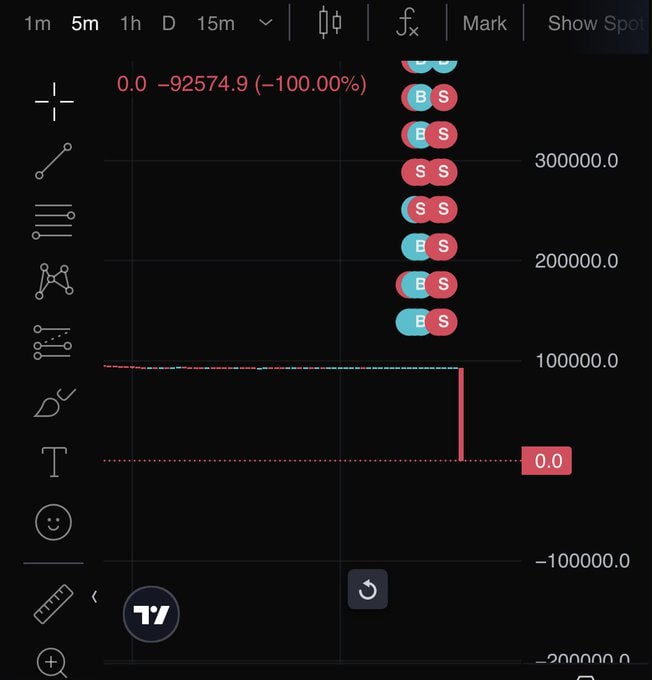Viewport: 652px width, 680px height.
Task: Tap the Mark price button
Action: coord(485,23)
